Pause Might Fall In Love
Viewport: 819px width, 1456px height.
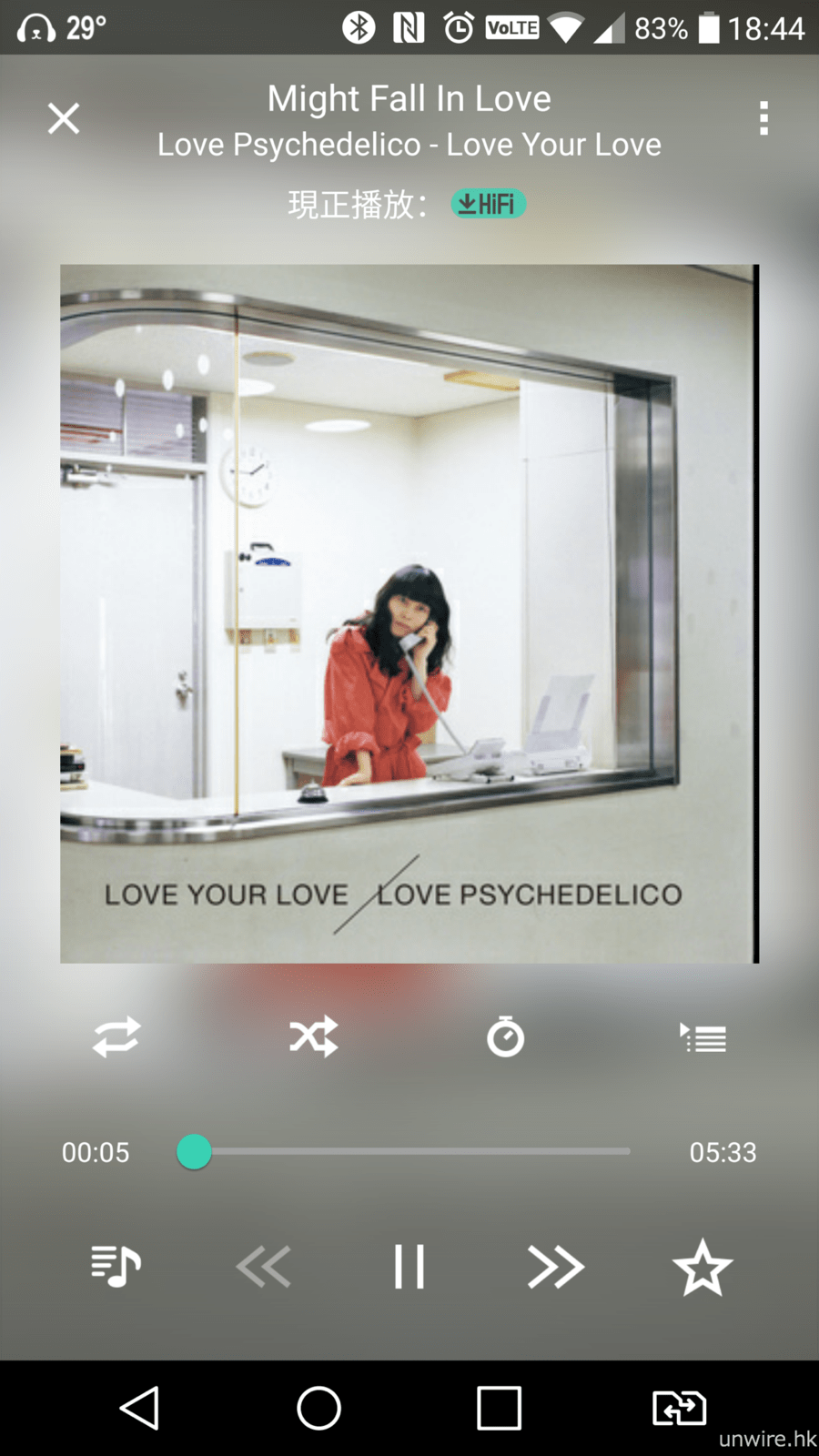coord(409,1266)
